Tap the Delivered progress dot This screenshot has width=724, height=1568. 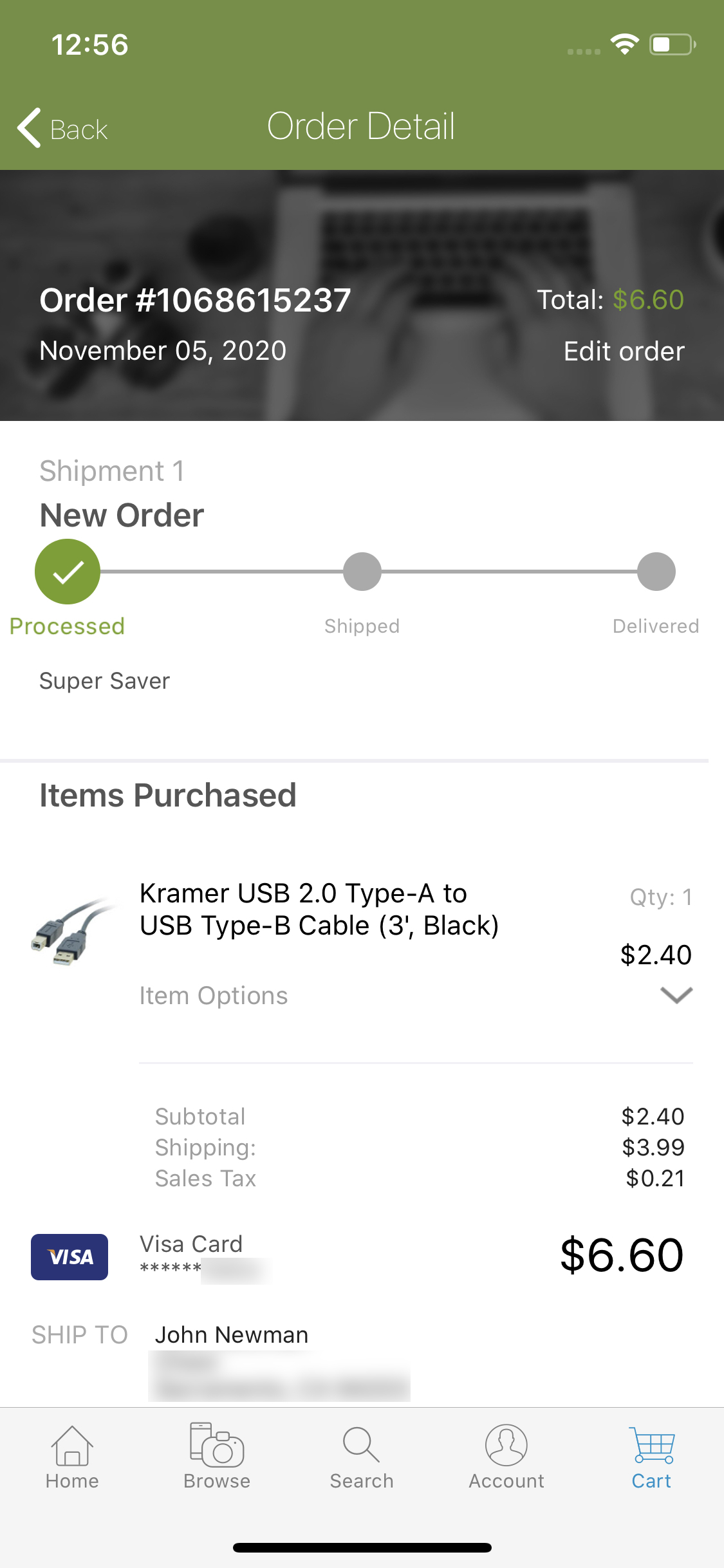[655, 571]
